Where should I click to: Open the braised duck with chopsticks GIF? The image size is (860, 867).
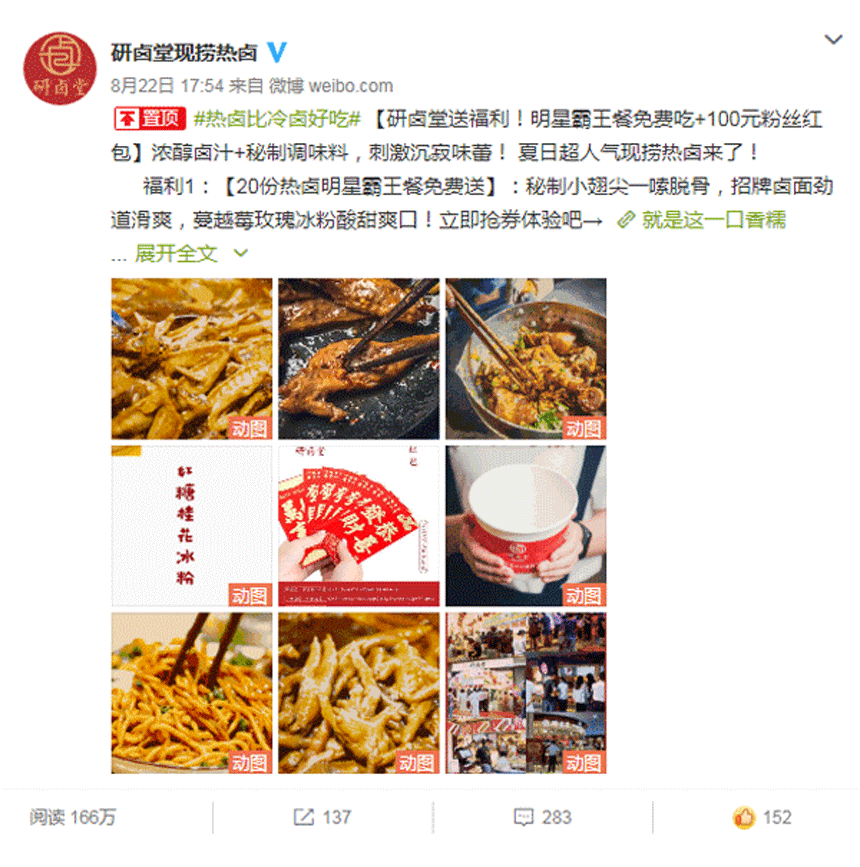(358, 358)
